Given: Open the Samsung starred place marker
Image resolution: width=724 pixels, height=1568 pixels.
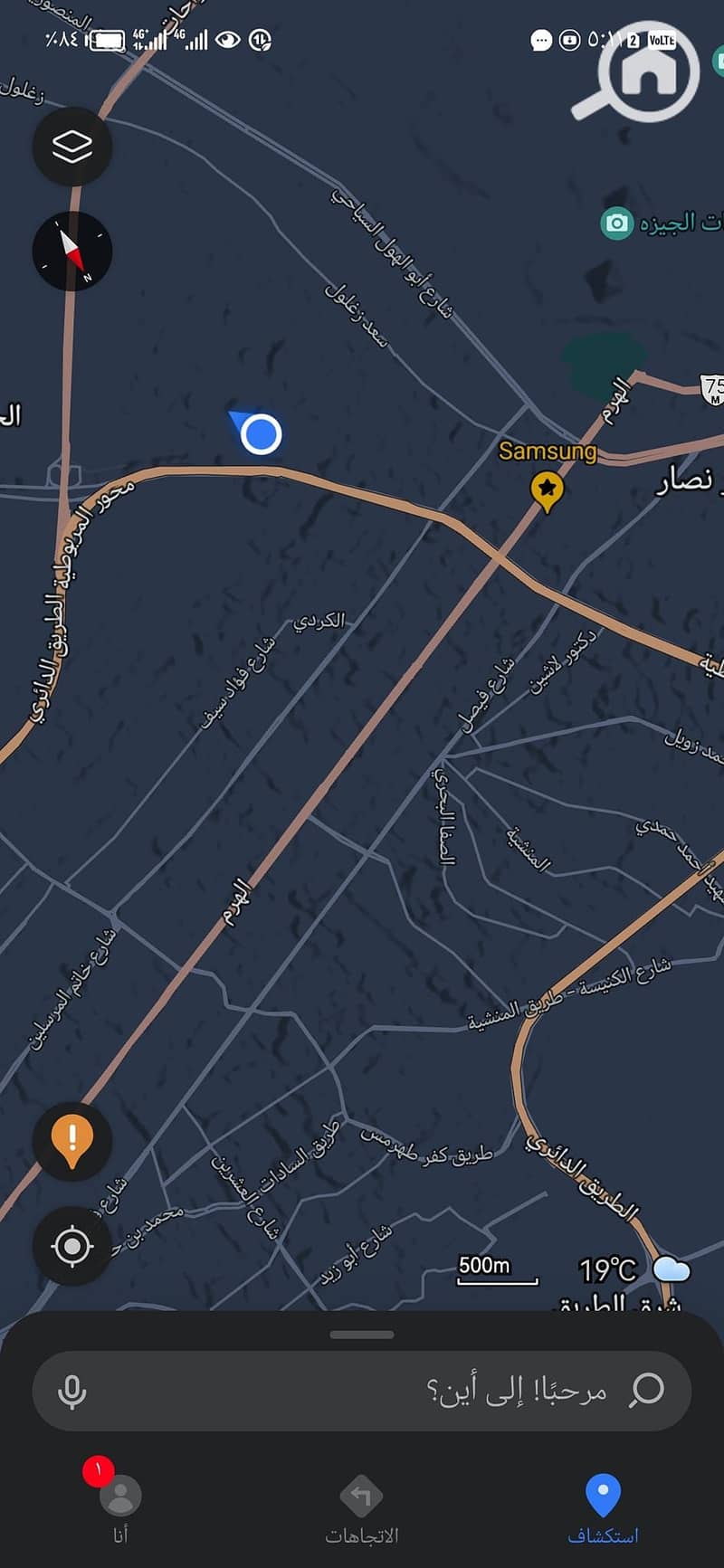Looking at the screenshot, I should [546, 489].
